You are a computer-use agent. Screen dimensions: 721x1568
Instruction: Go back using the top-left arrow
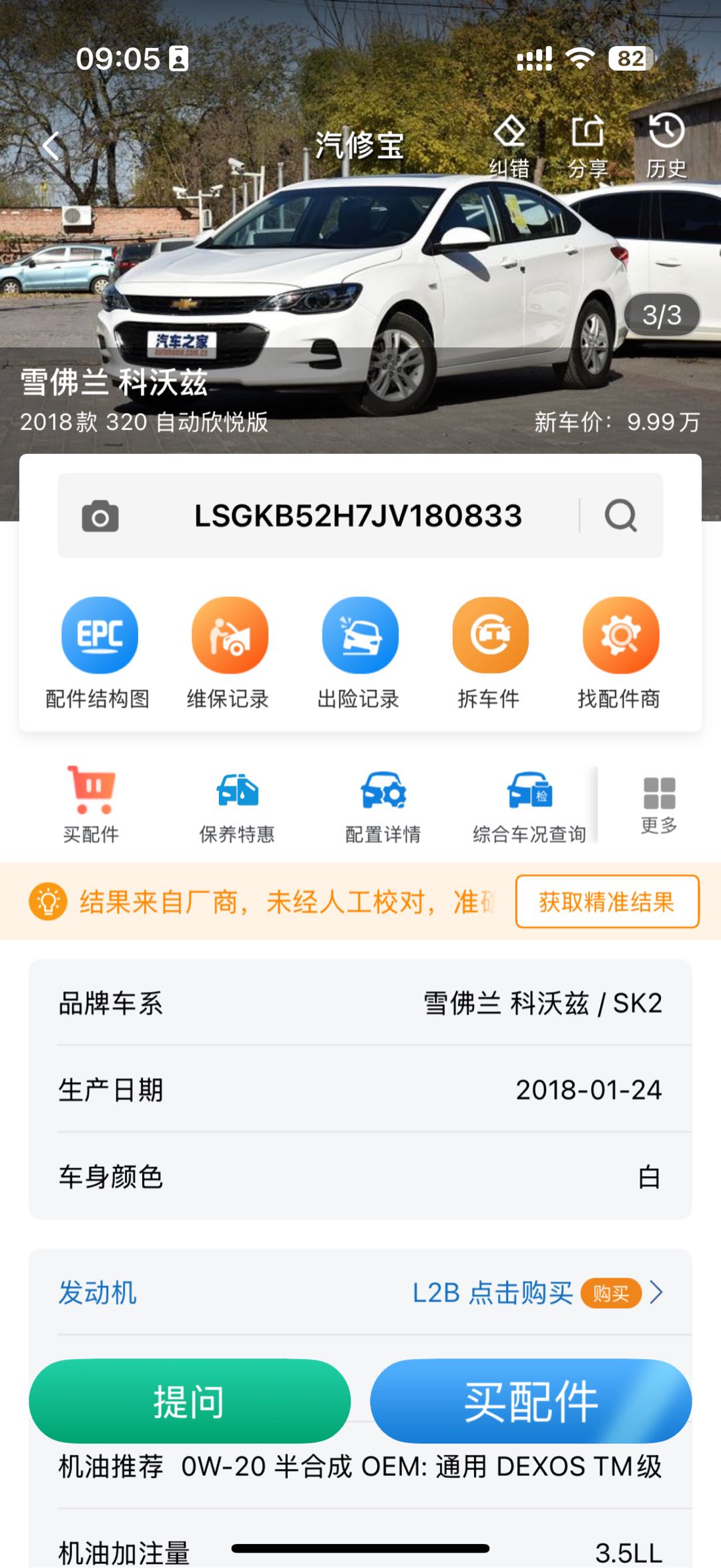point(51,146)
